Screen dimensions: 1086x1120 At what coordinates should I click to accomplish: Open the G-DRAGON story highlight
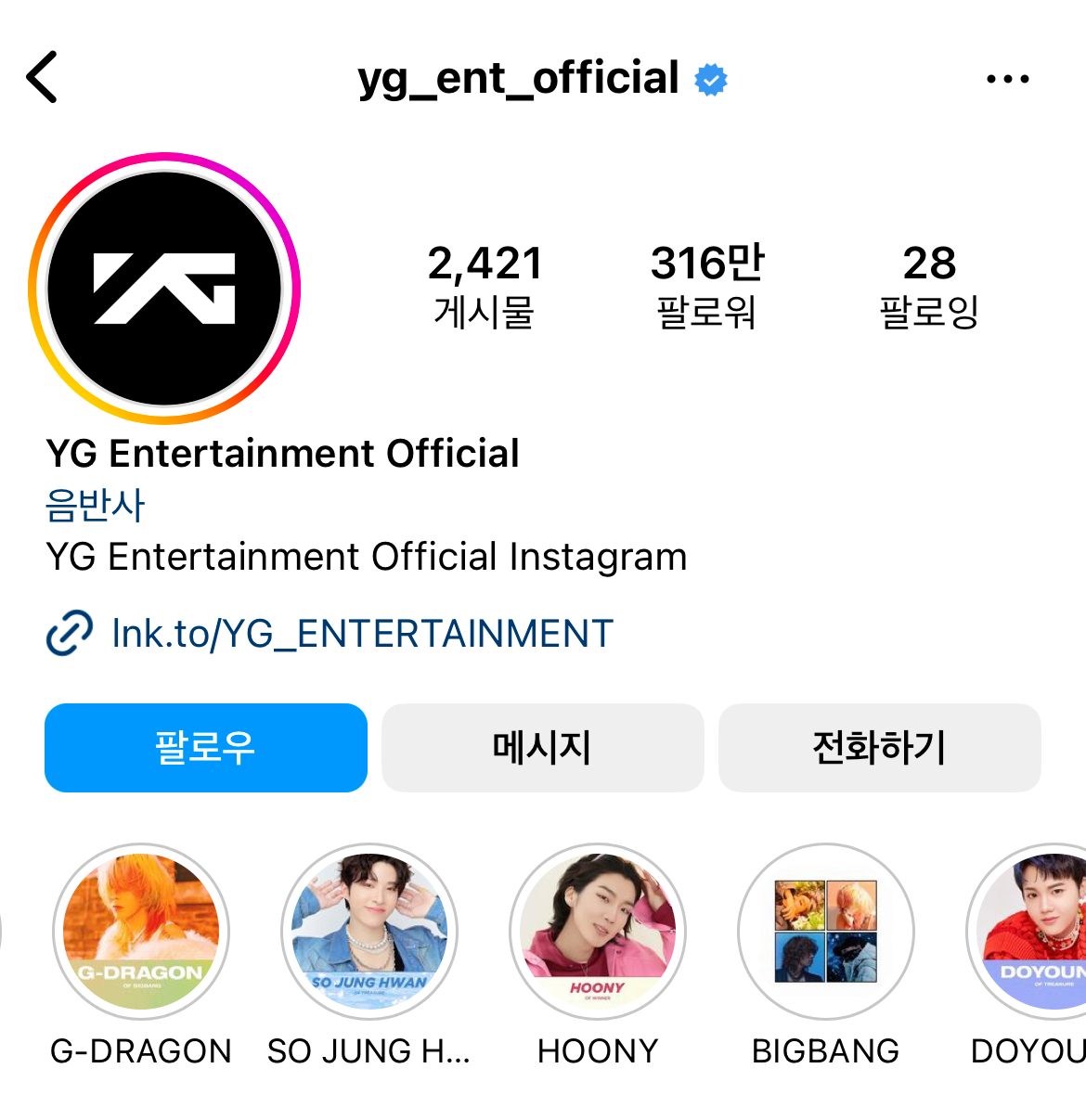(x=140, y=932)
